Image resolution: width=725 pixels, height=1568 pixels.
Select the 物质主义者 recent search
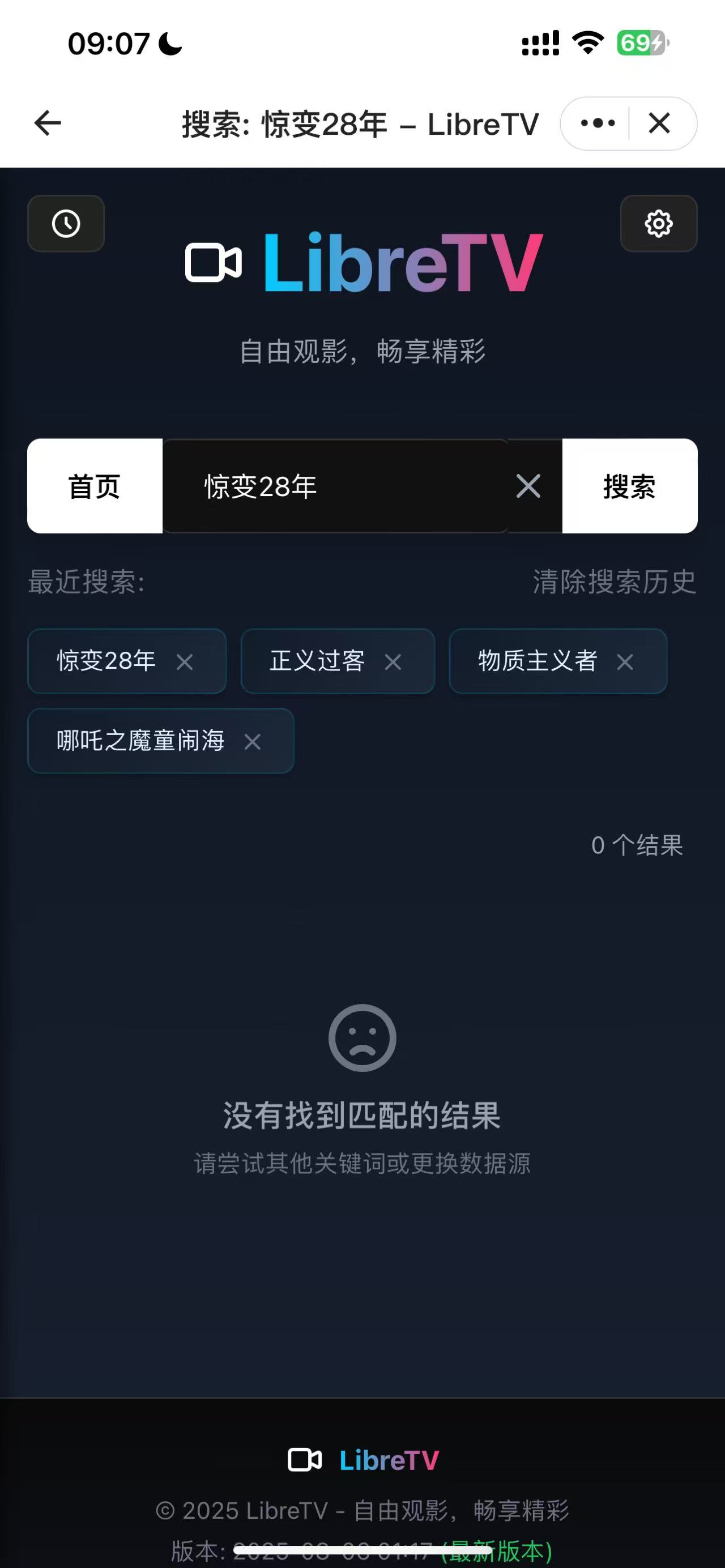537,661
